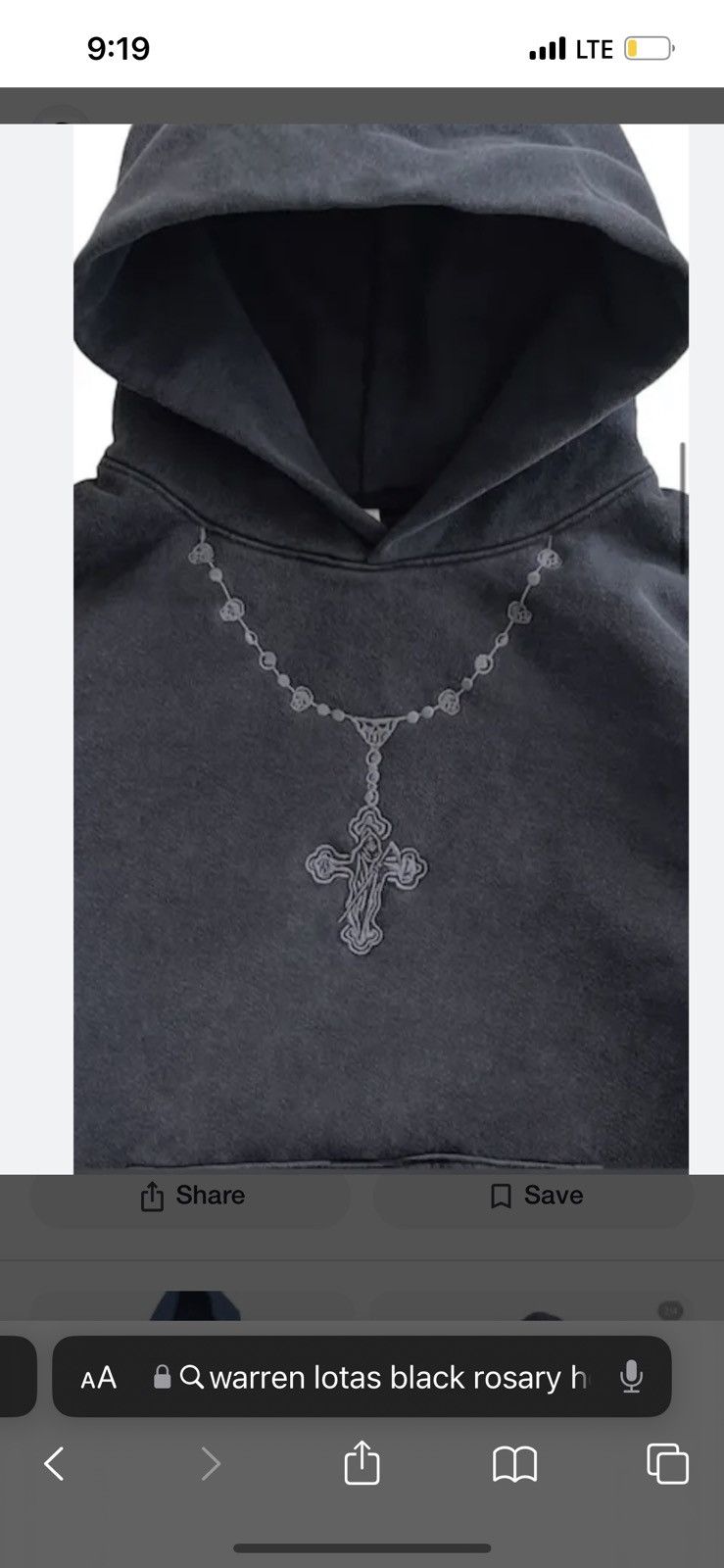724x1568 pixels.
Task: Open the Safari share sheet
Action: point(362,1463)
